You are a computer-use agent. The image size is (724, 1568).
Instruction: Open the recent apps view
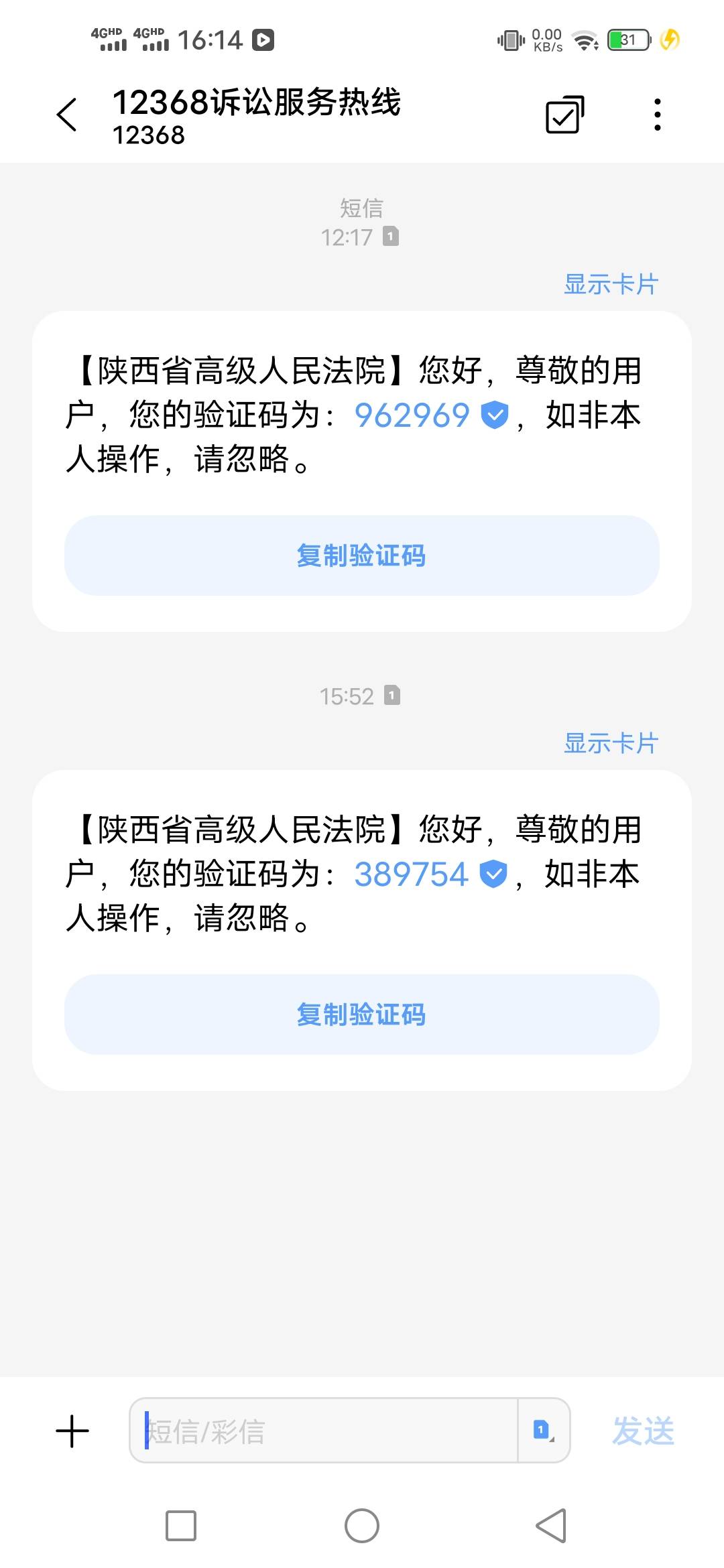181,1526
